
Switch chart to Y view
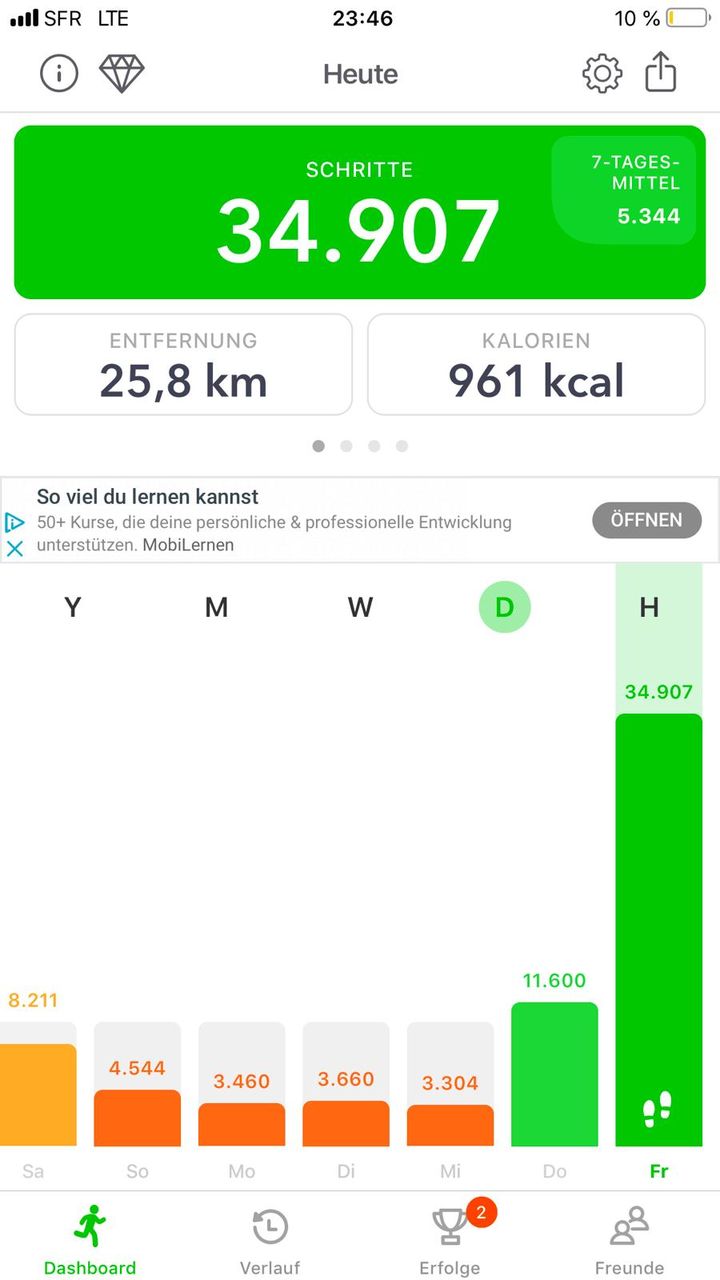[x=72, y=607]
